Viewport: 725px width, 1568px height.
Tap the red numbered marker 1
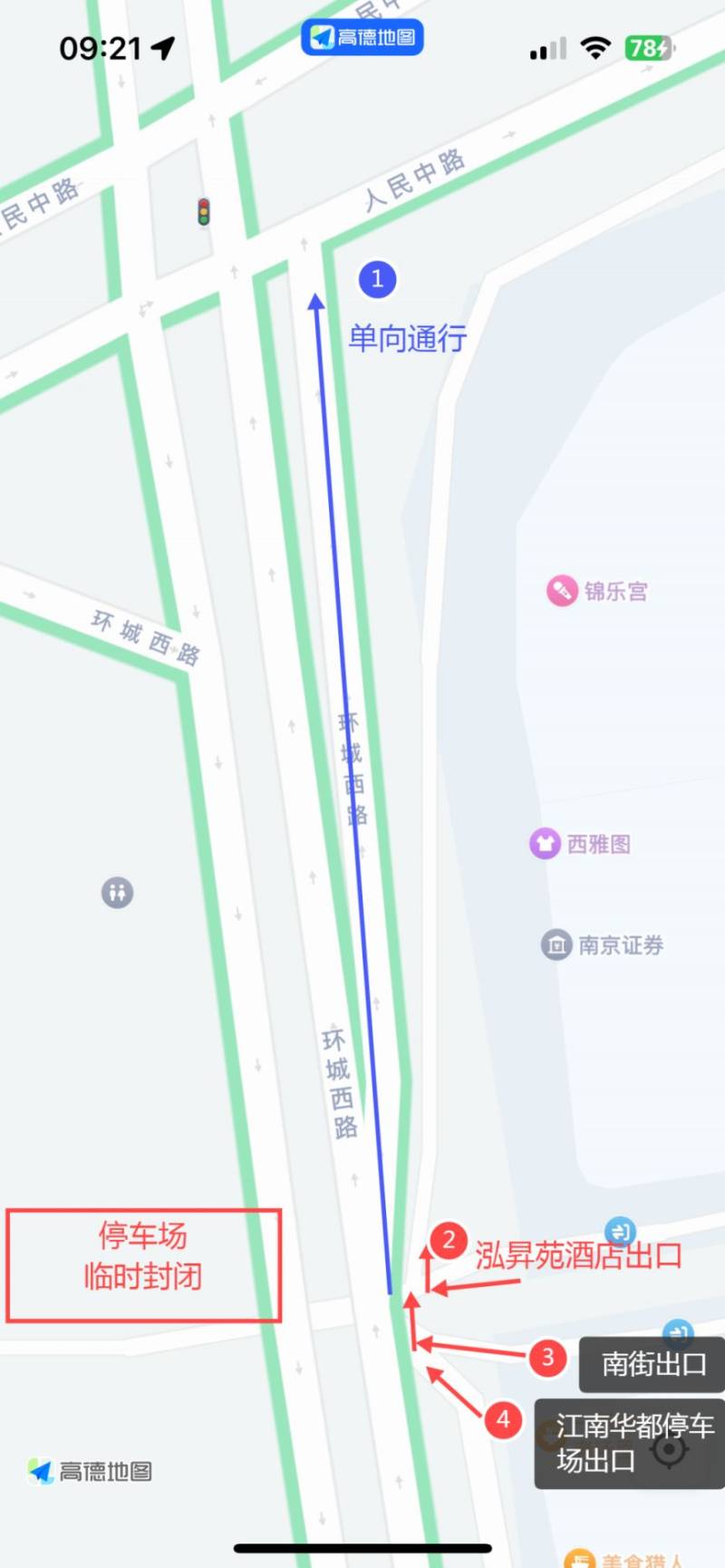(377, 279)
